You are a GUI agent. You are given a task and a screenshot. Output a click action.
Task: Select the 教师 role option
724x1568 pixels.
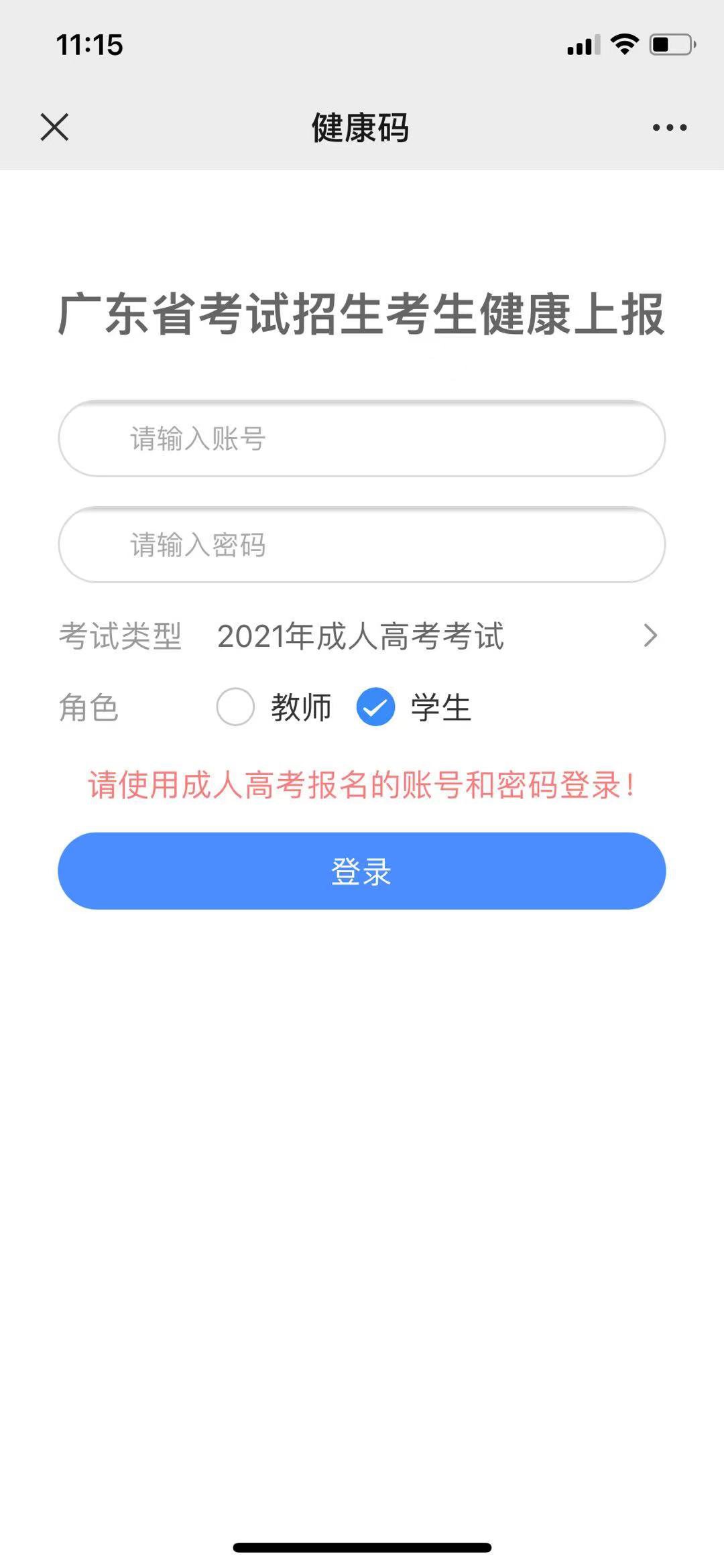pos(236,707)
